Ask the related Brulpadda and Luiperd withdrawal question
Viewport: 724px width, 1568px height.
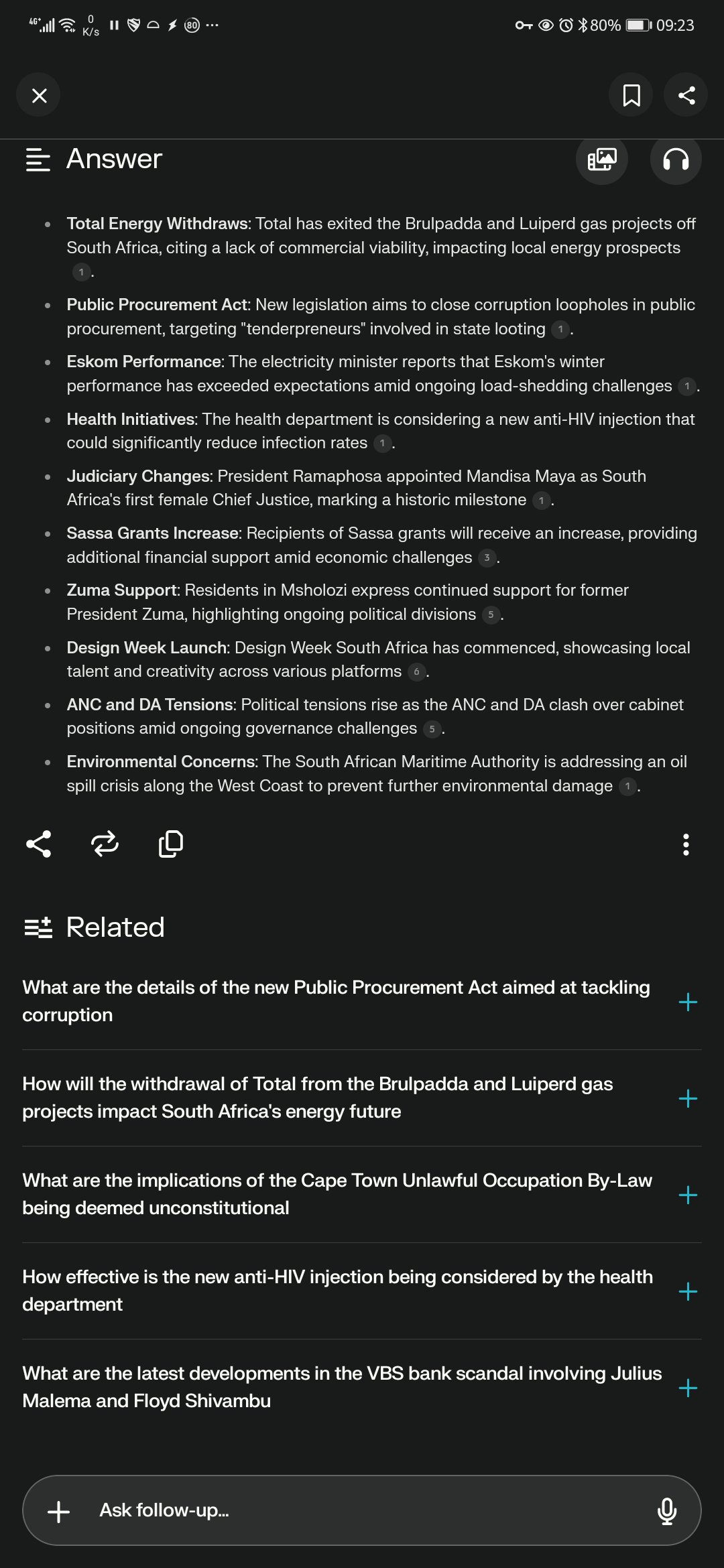coord(318,1098)
